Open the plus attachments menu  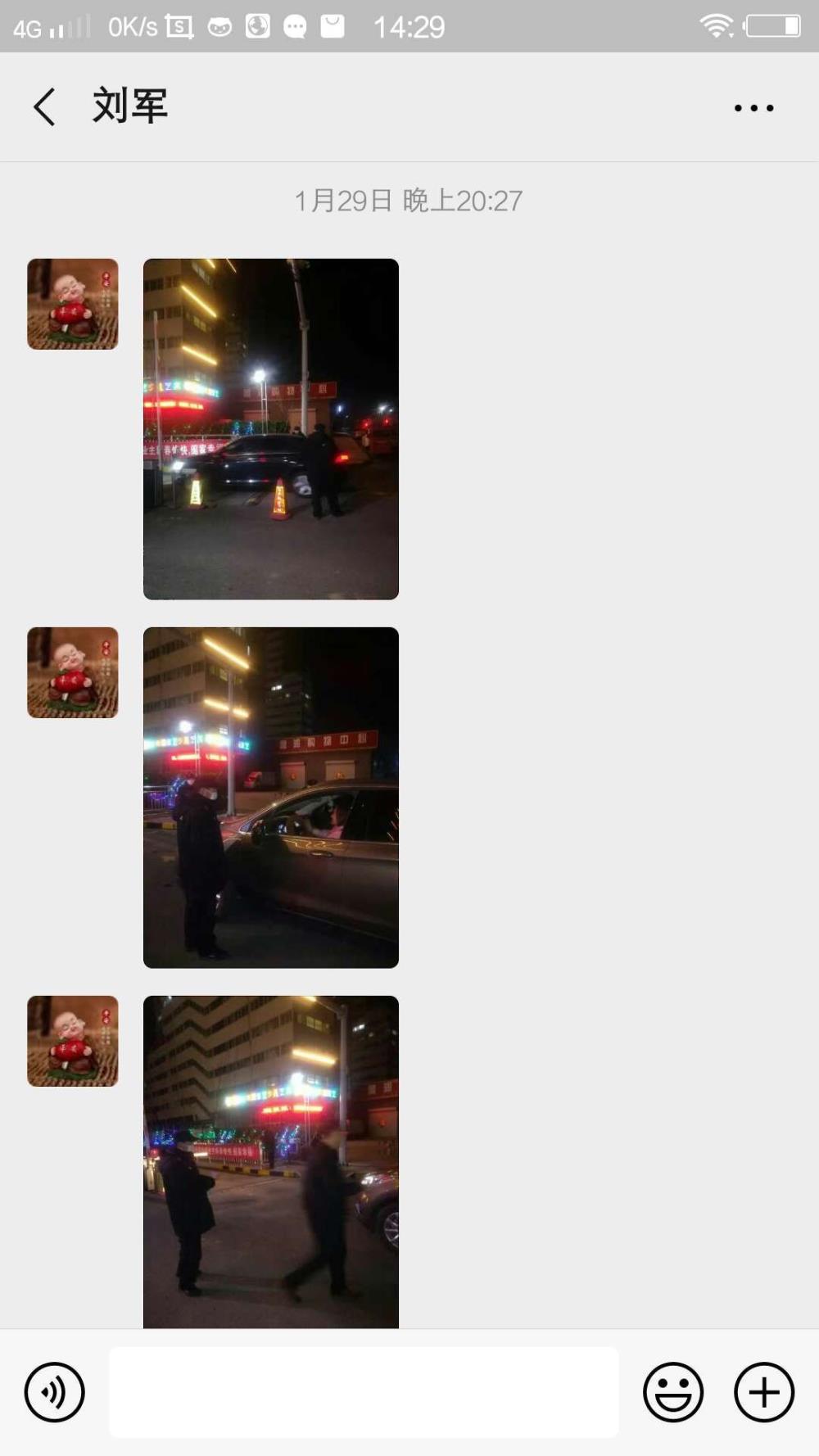tap(764, 1392)
